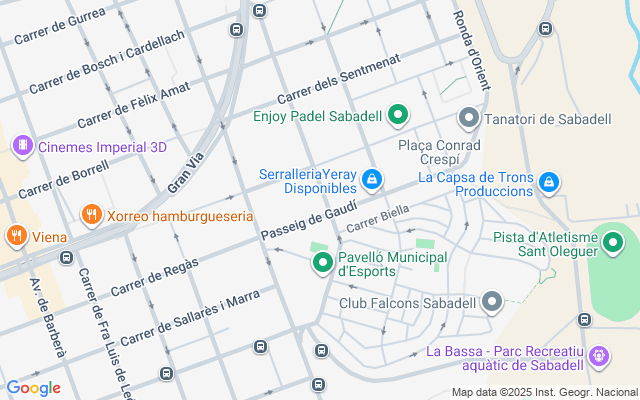This screenshot has width=640, height=400.
Task: Open the Cinemes Imperial 3D map pin
Action: click(21, 147)
